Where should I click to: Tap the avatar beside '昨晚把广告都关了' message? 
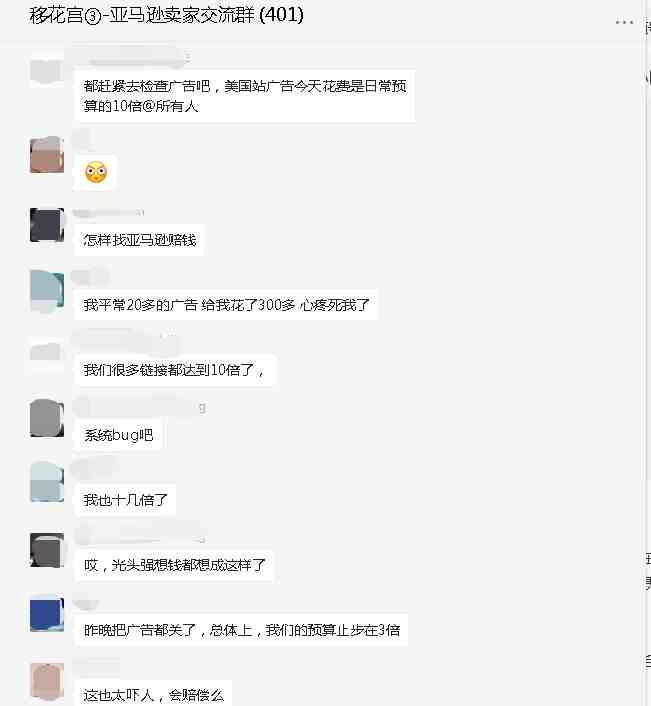(x=47, y=614)
